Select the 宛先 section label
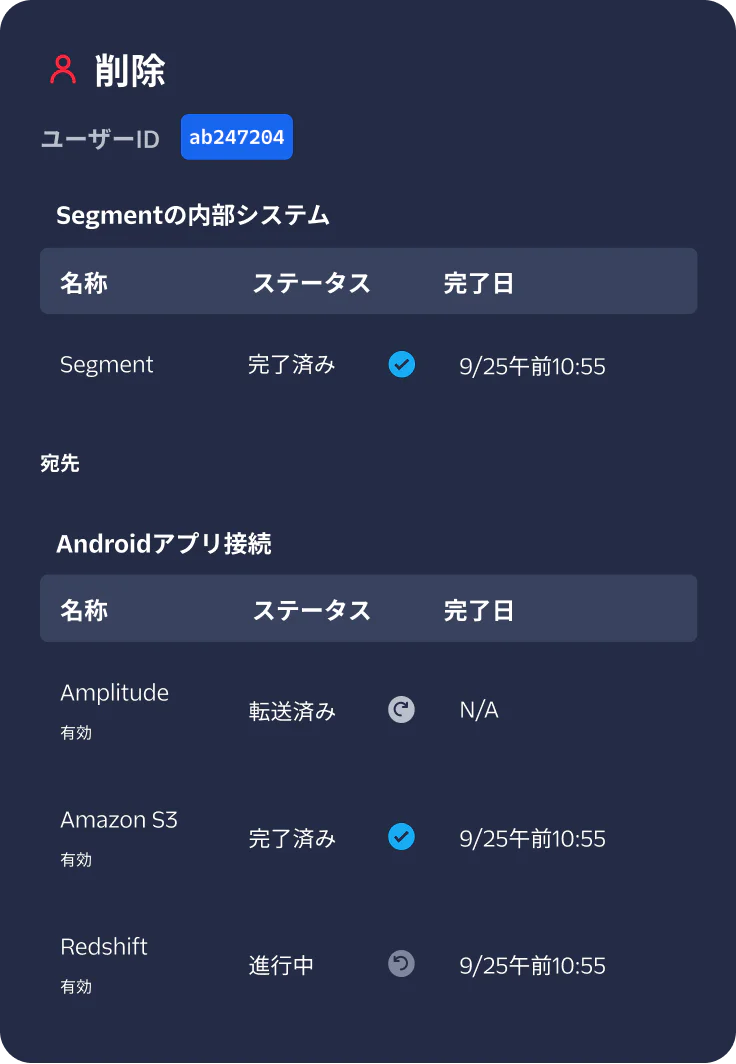Screen dimensions: 736x1064 tap(60, 463)
